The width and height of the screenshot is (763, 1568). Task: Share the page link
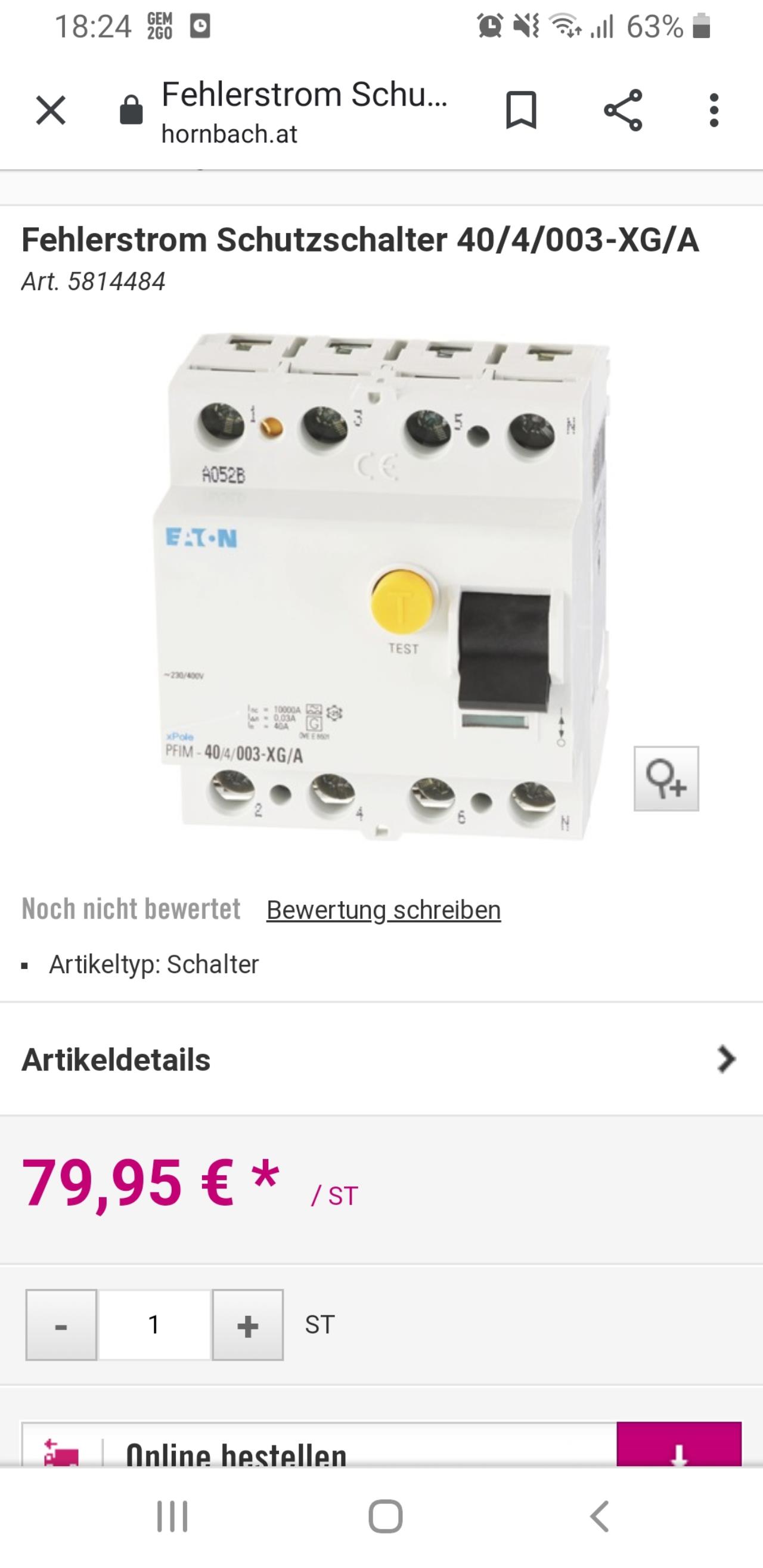pyautogui.click(x=623, y=110)
